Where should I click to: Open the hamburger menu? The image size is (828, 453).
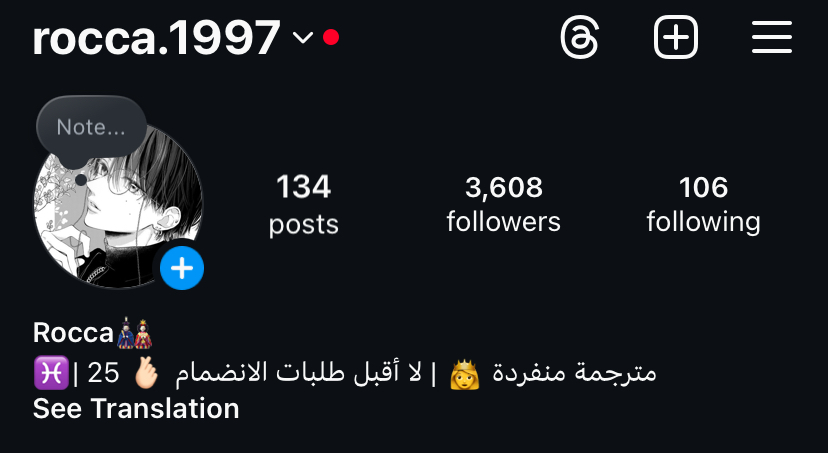pos(771,39)
